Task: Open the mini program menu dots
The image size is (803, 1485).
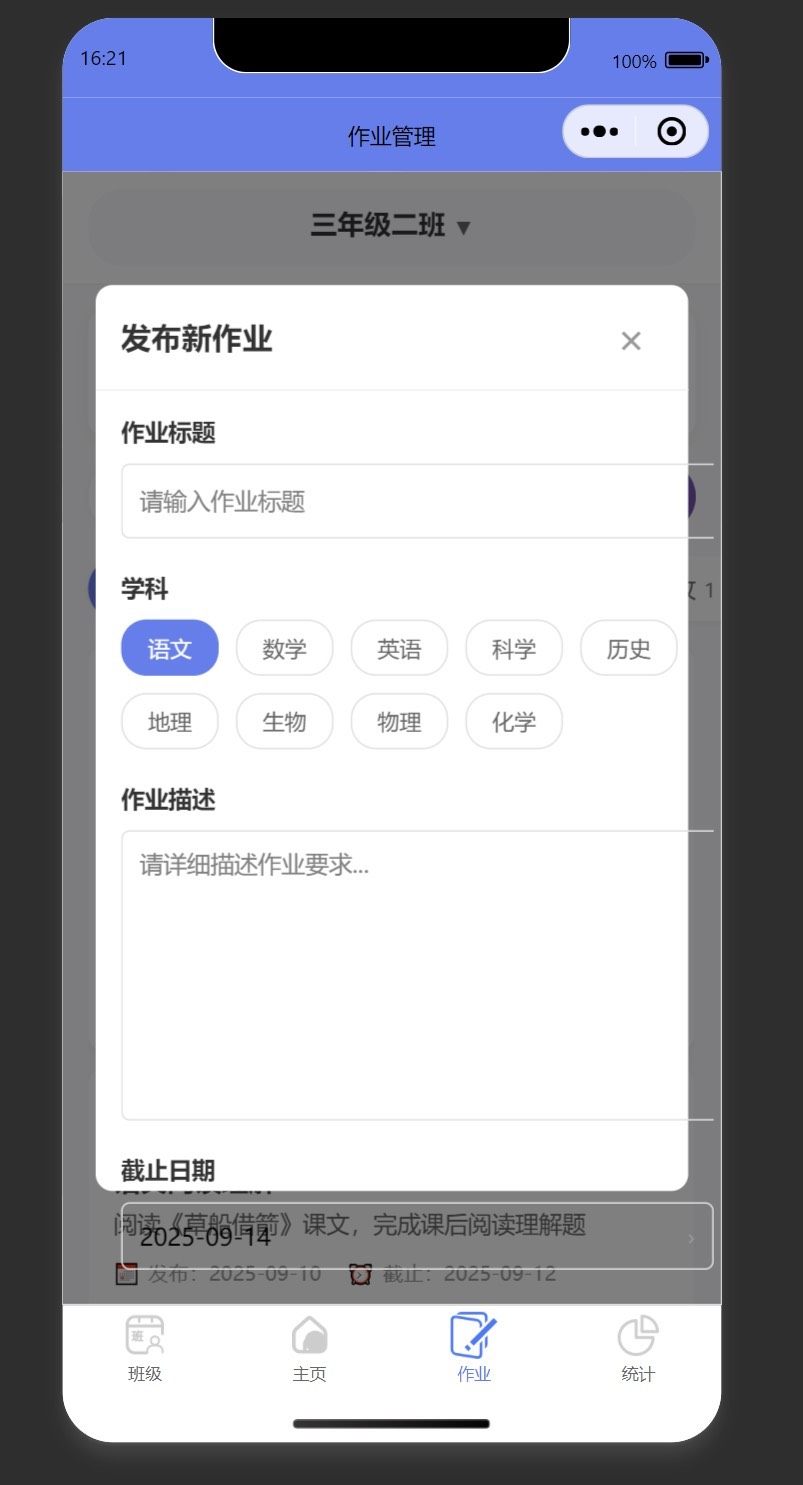Action: tap(600, 132)
